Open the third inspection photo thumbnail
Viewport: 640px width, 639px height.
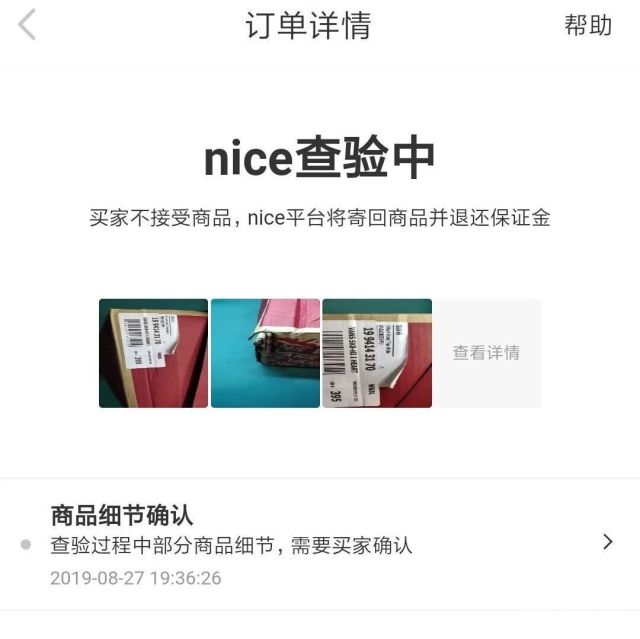377,353
